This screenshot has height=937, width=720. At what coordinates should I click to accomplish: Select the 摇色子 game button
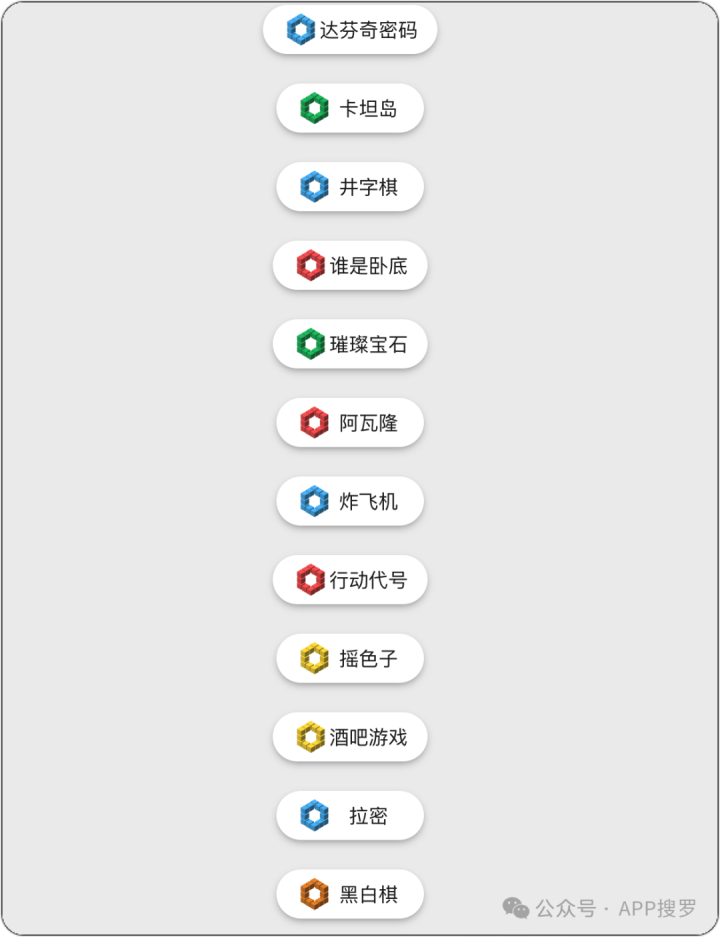point(350,658)
